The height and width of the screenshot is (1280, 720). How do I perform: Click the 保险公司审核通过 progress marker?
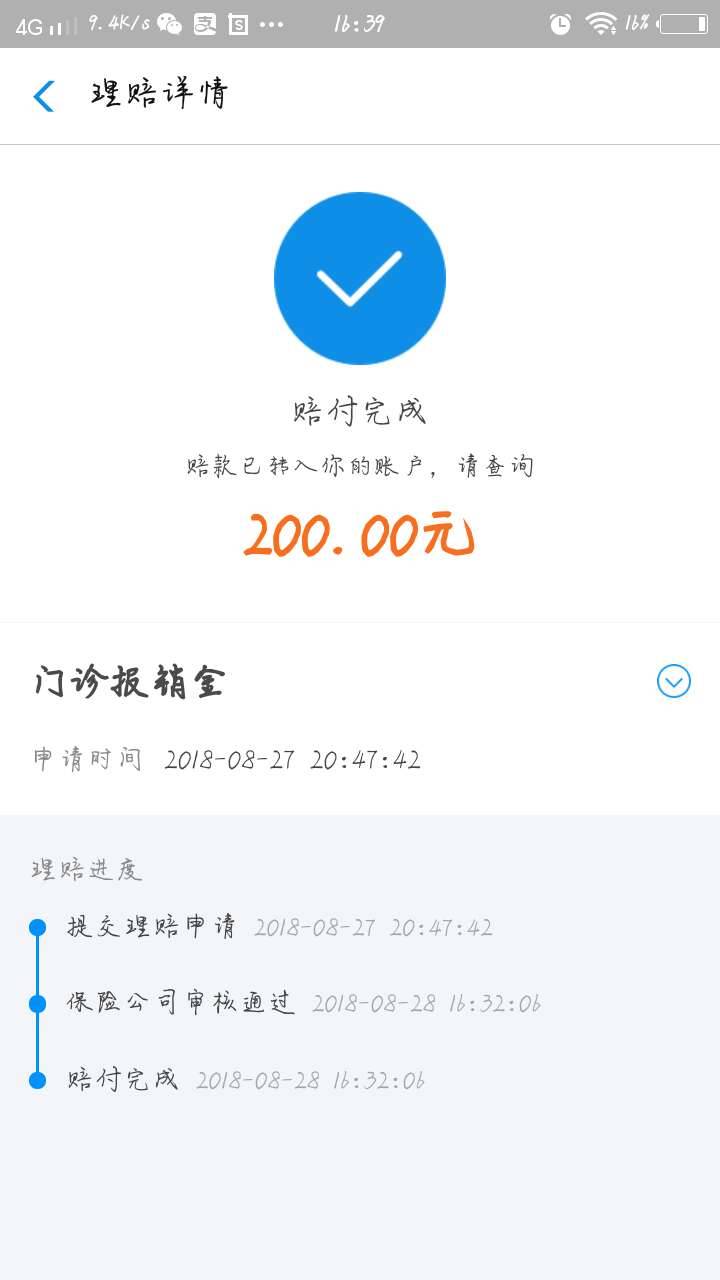click(x=38, y=1003)
